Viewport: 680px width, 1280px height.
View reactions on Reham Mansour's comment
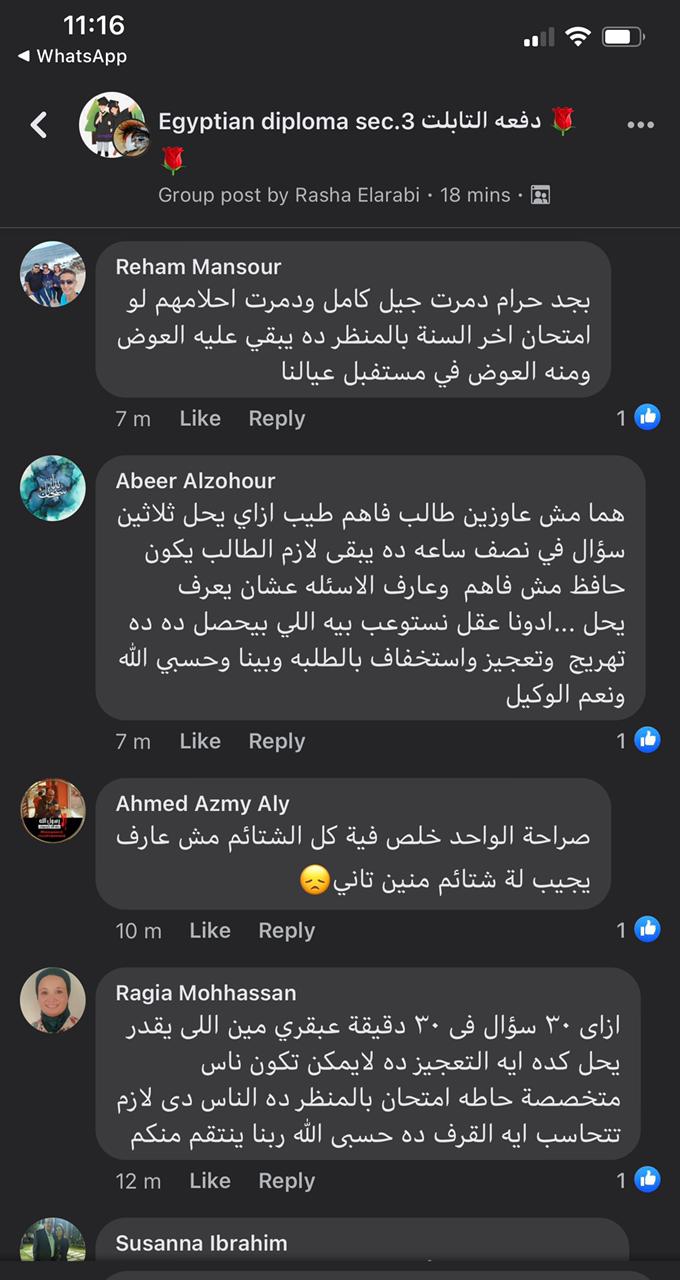pos(638,418)
